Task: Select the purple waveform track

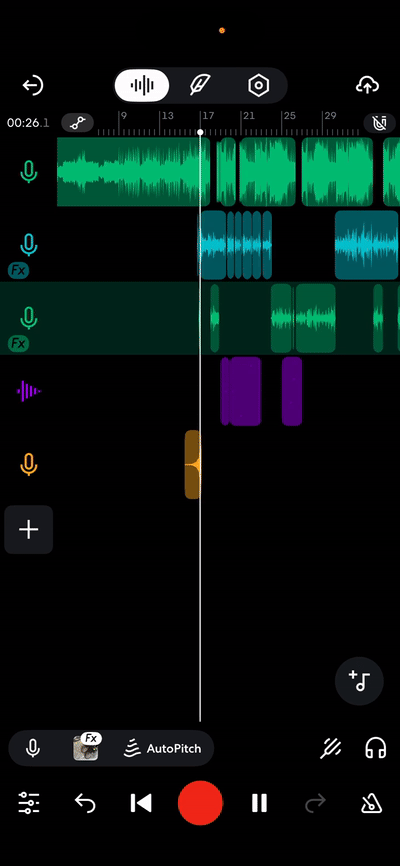Action: point(29,392)
